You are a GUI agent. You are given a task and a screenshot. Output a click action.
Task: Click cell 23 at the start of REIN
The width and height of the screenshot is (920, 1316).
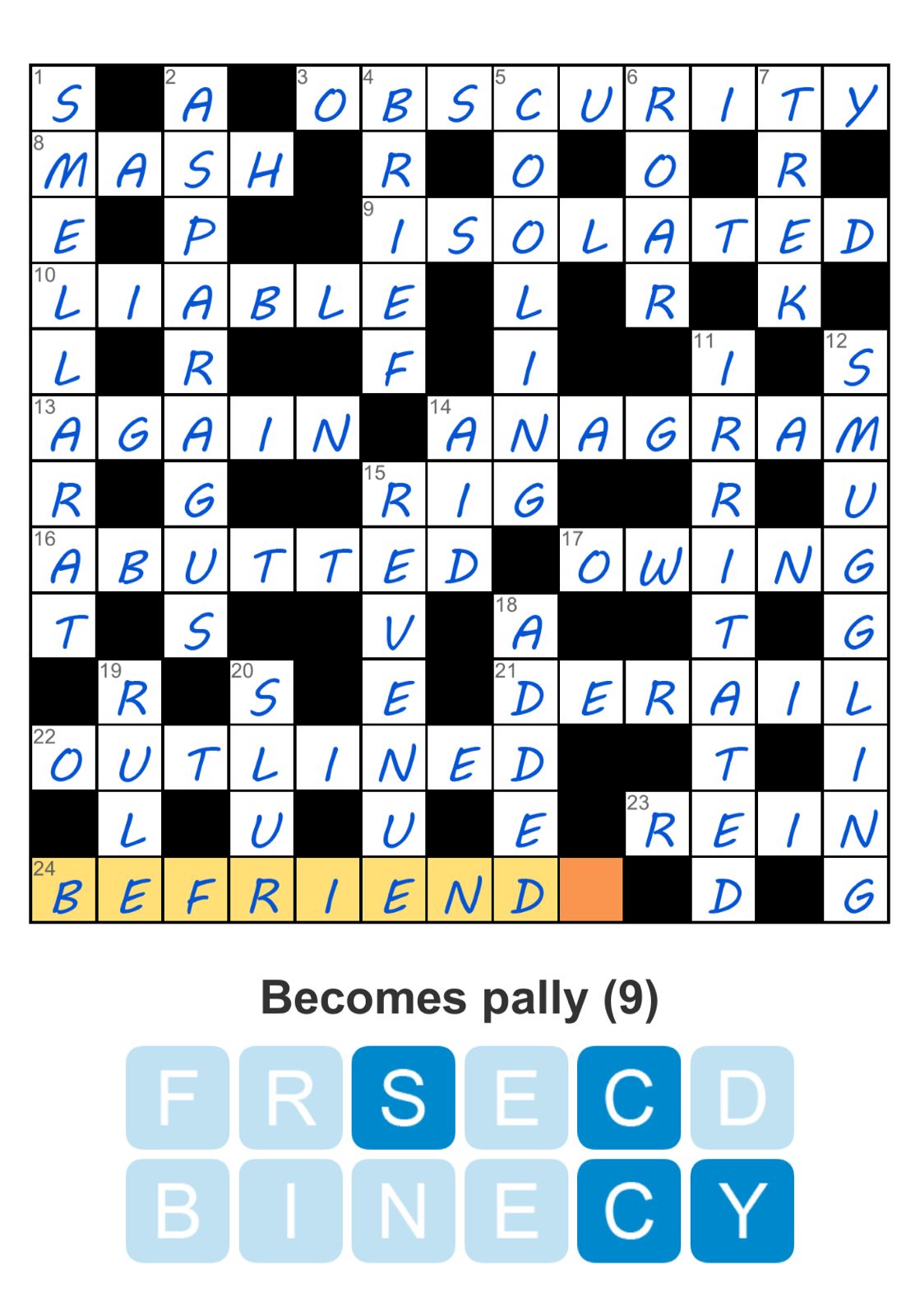[657, 827]
